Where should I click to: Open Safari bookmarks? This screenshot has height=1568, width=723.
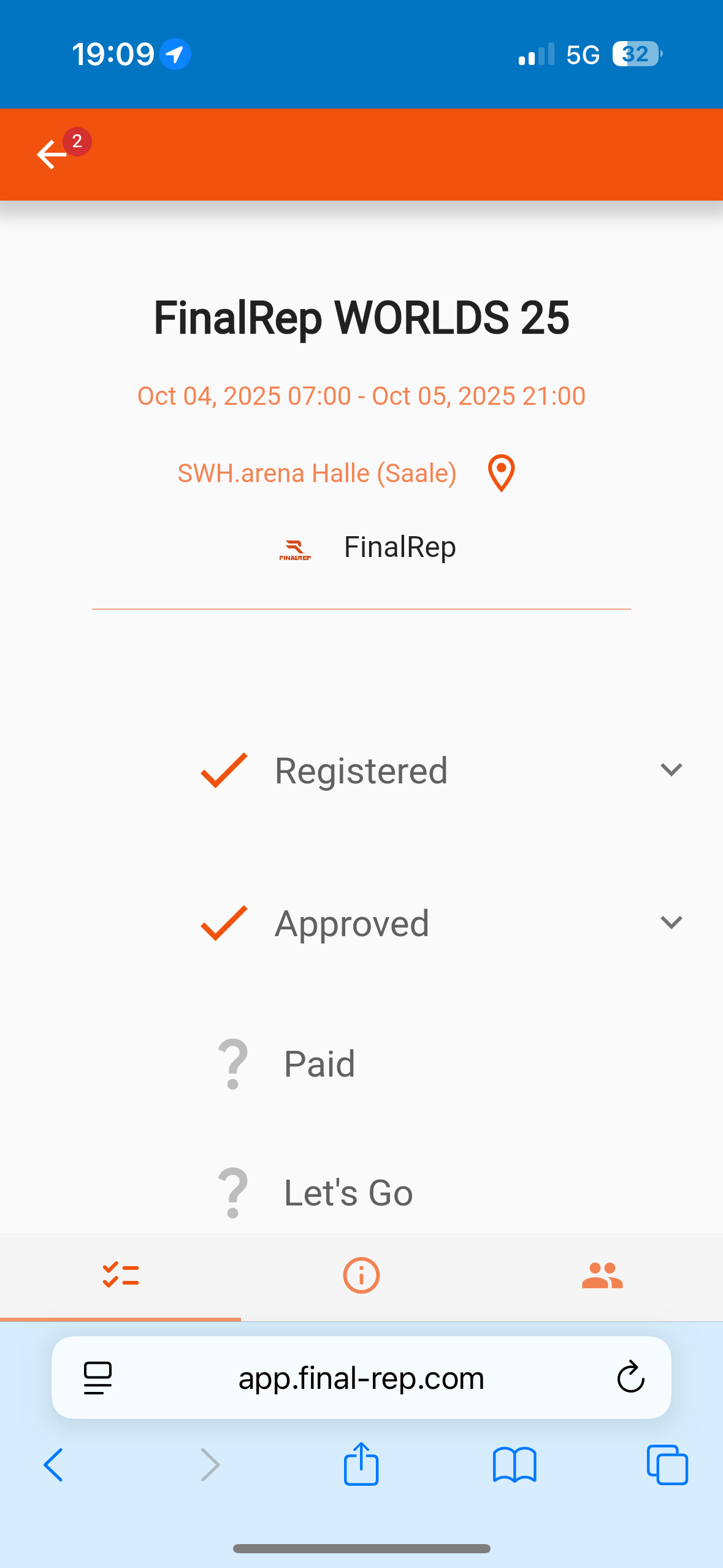(515, 1464)
